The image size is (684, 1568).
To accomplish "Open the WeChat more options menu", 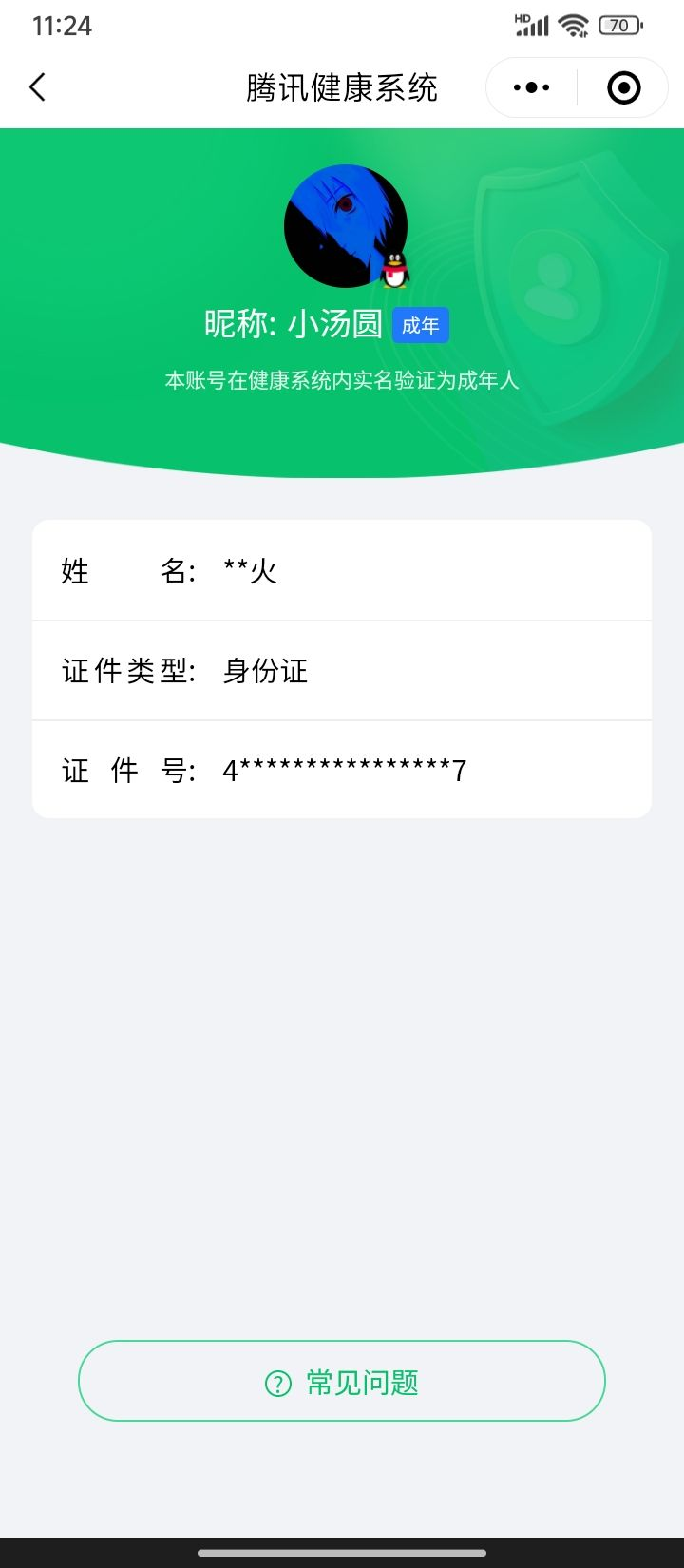I will pos(529,86).
